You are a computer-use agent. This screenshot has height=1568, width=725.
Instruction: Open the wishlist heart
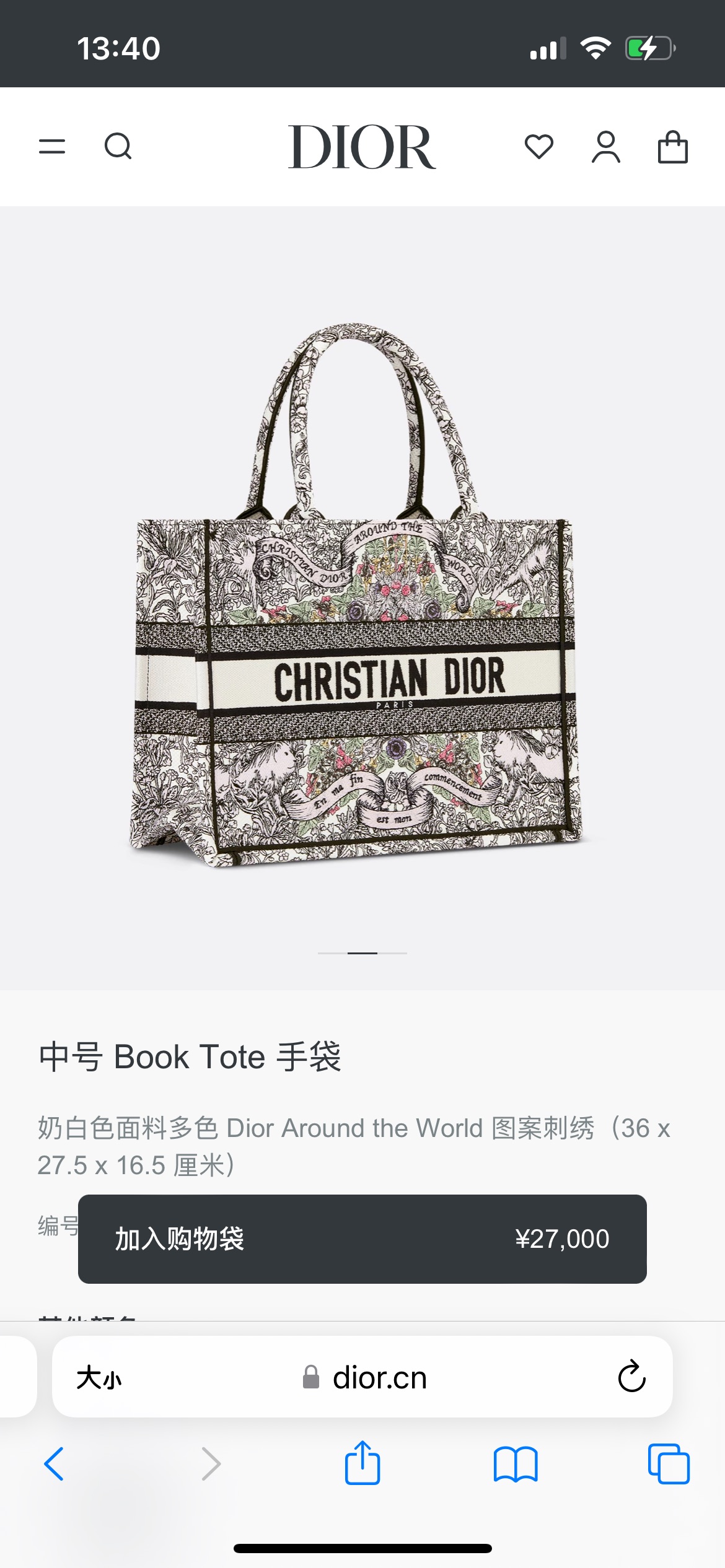538,147
